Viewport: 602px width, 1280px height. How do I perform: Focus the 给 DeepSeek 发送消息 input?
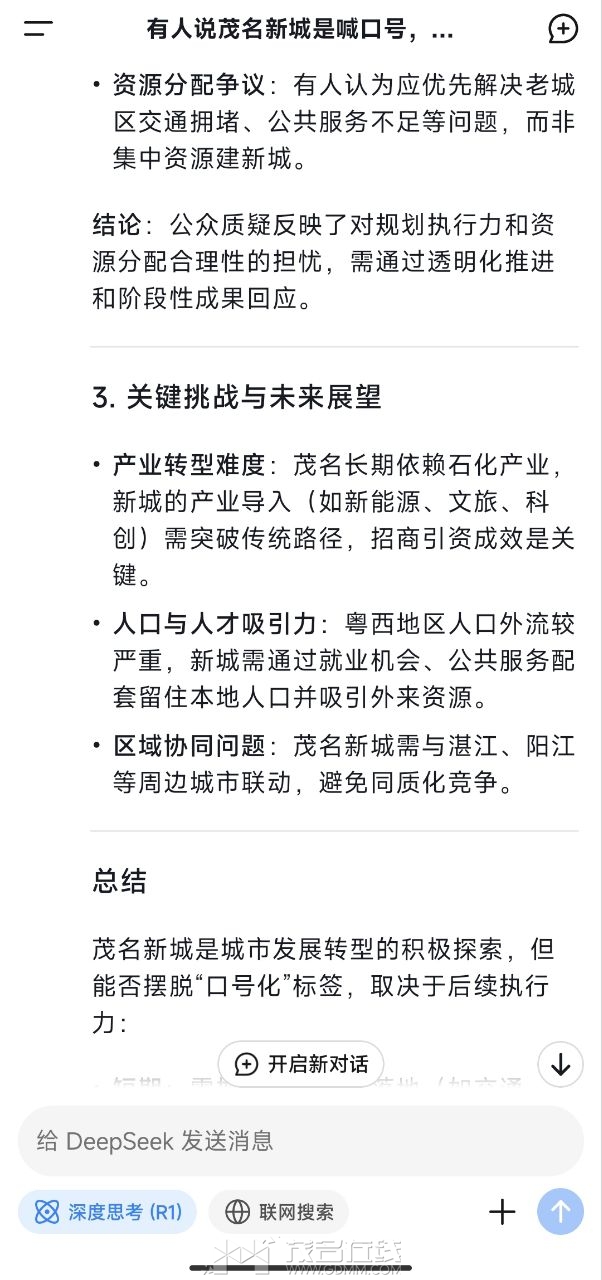(300, 1140)
